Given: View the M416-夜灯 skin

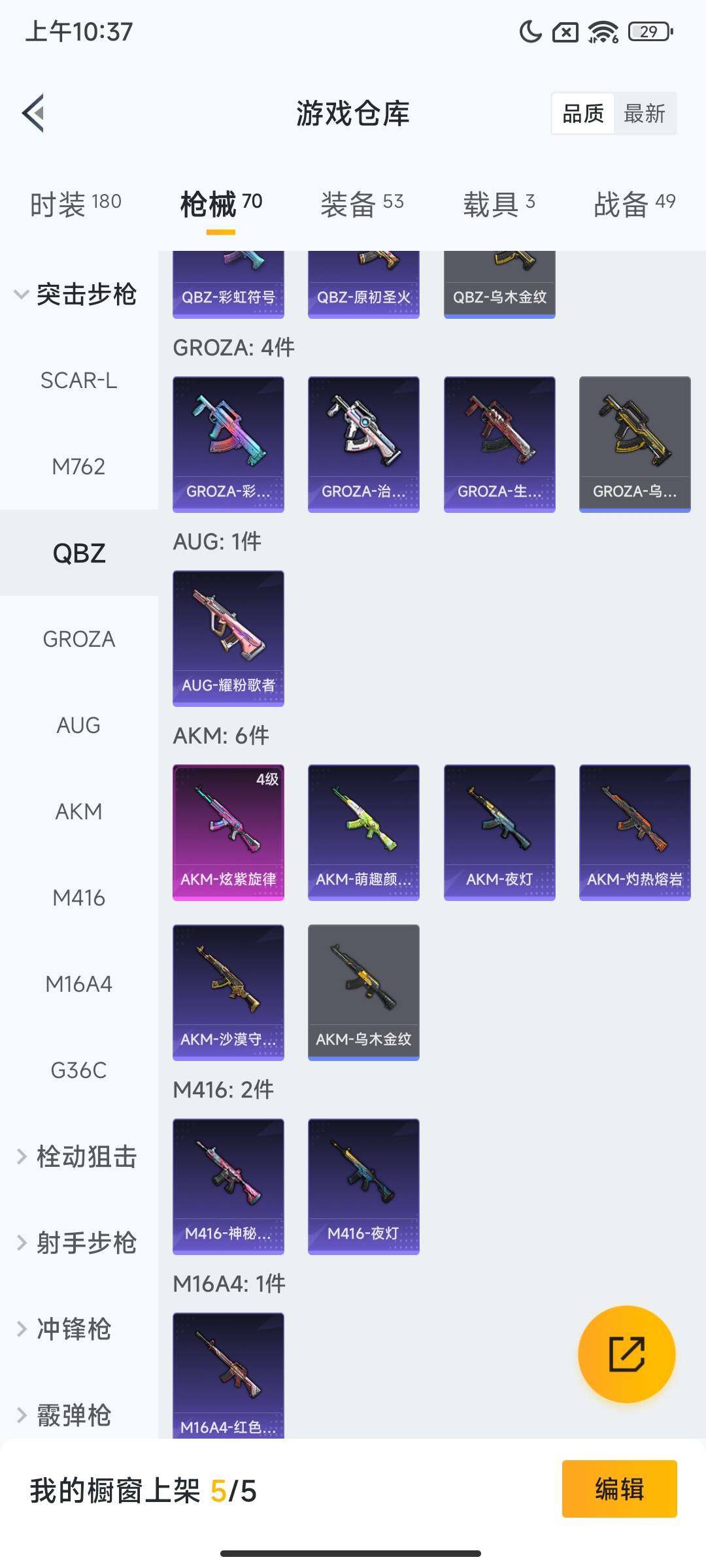Looking at the screenshot, I should pyautogui.click(x=363, y=1186).
